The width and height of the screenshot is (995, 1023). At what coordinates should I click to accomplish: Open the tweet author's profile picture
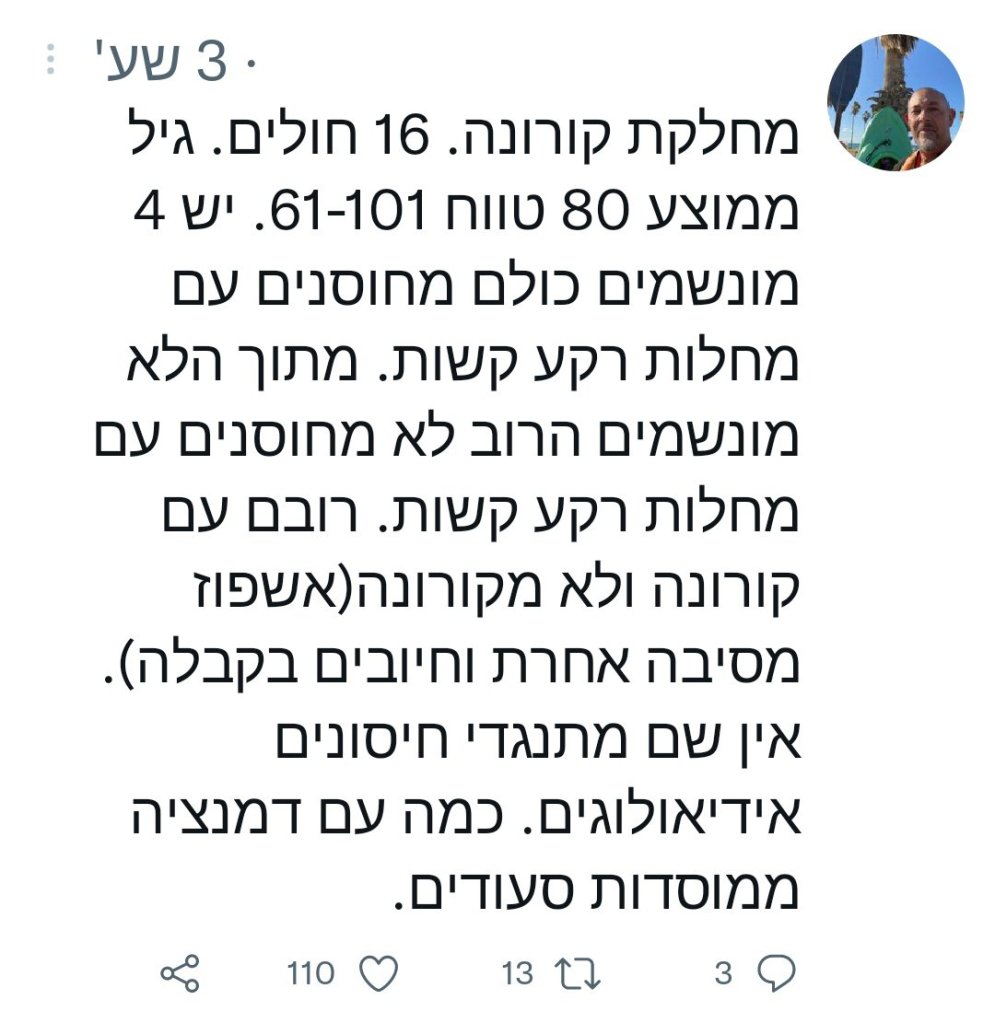895,103
